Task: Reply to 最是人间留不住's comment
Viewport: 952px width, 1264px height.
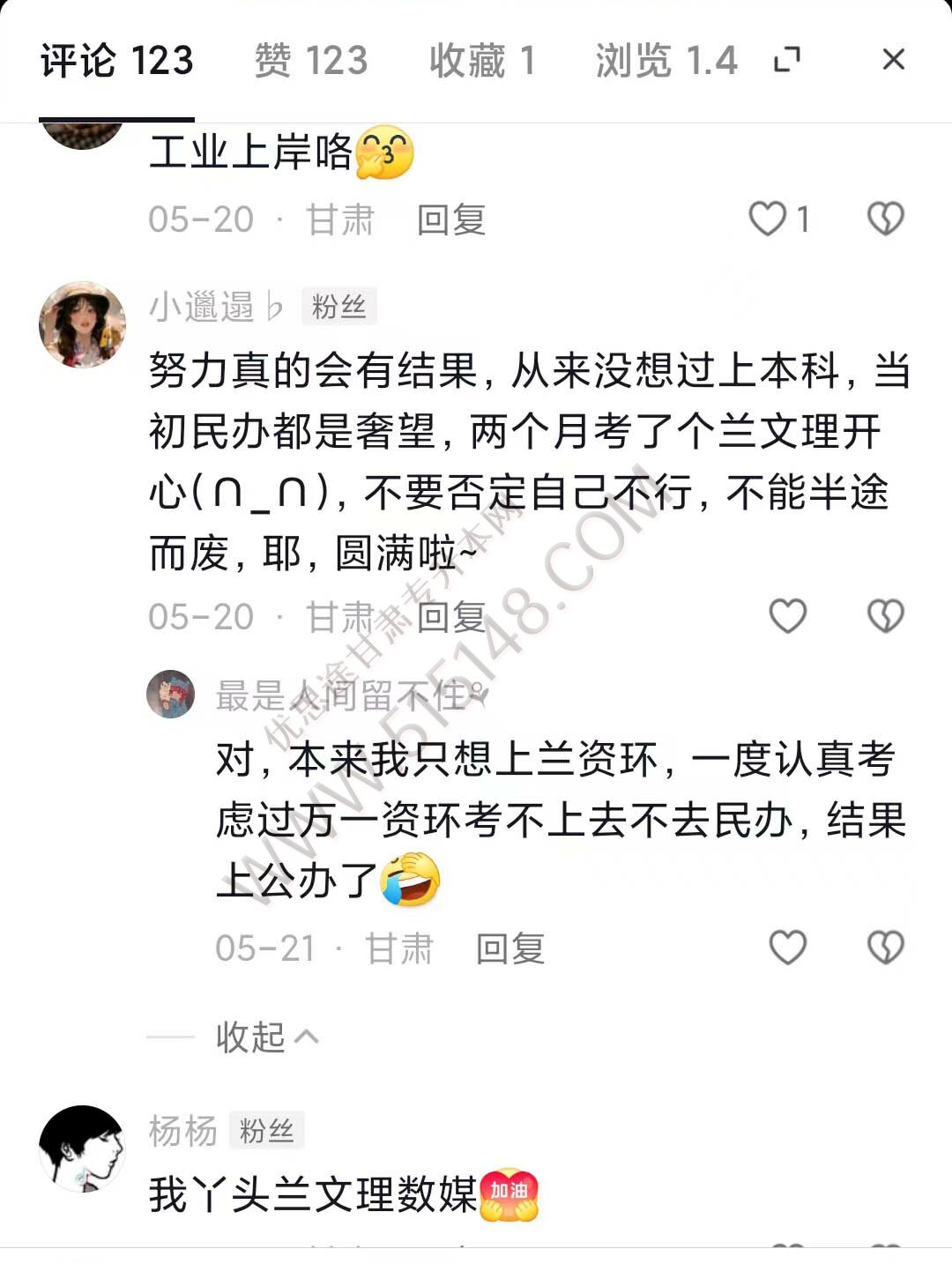Action: click(x=509, y=948)
